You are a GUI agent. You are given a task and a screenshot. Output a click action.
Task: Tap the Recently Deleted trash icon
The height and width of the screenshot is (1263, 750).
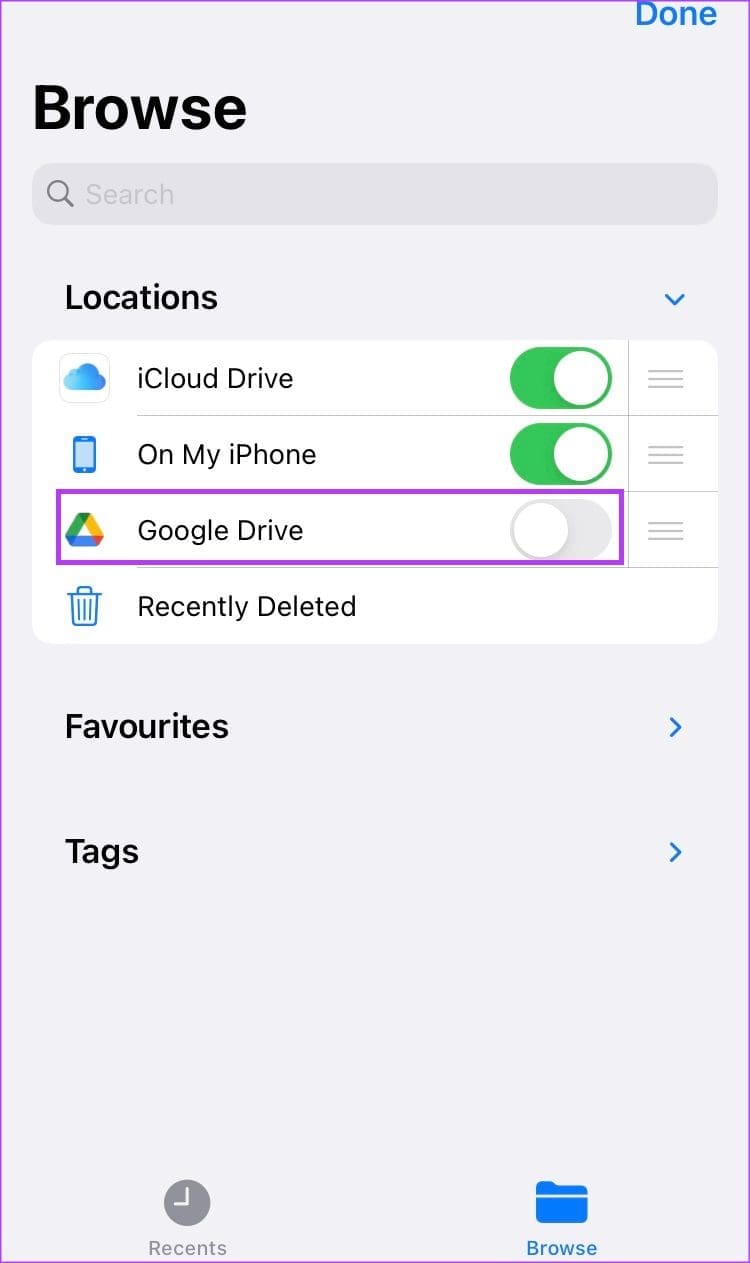84,606
